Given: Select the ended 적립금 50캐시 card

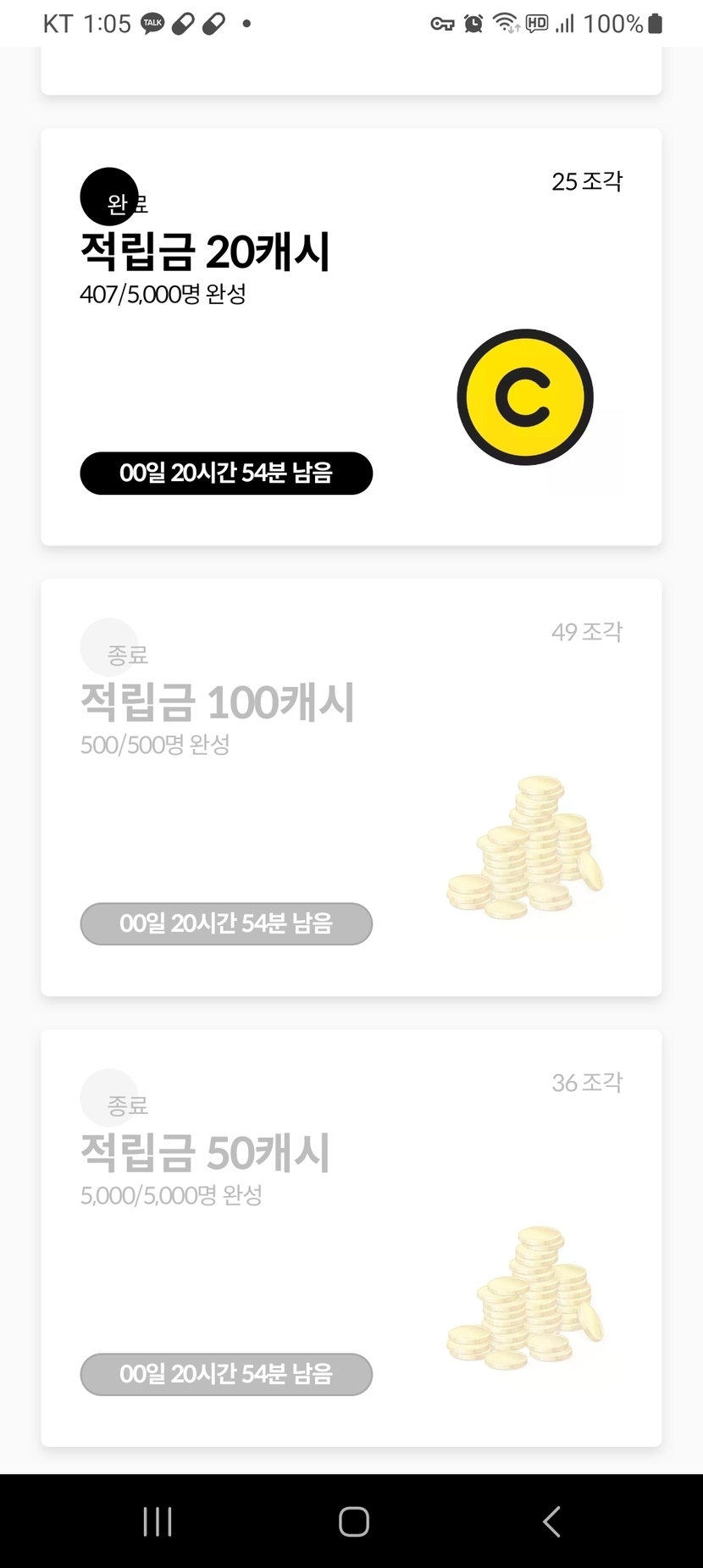Looking at the screenshot, I should 351,1238.
